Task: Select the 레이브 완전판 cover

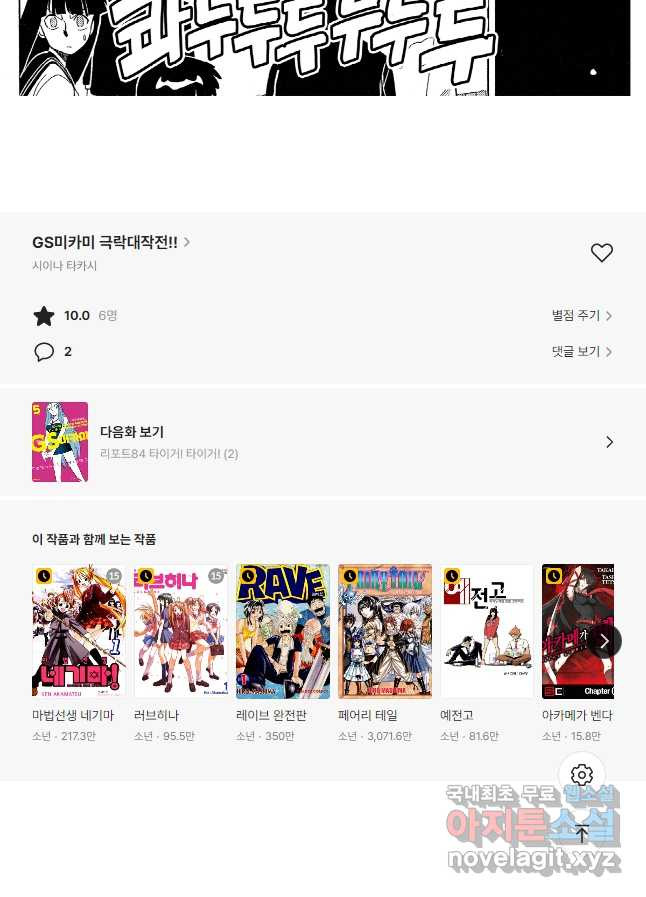Action: point(283,631)
